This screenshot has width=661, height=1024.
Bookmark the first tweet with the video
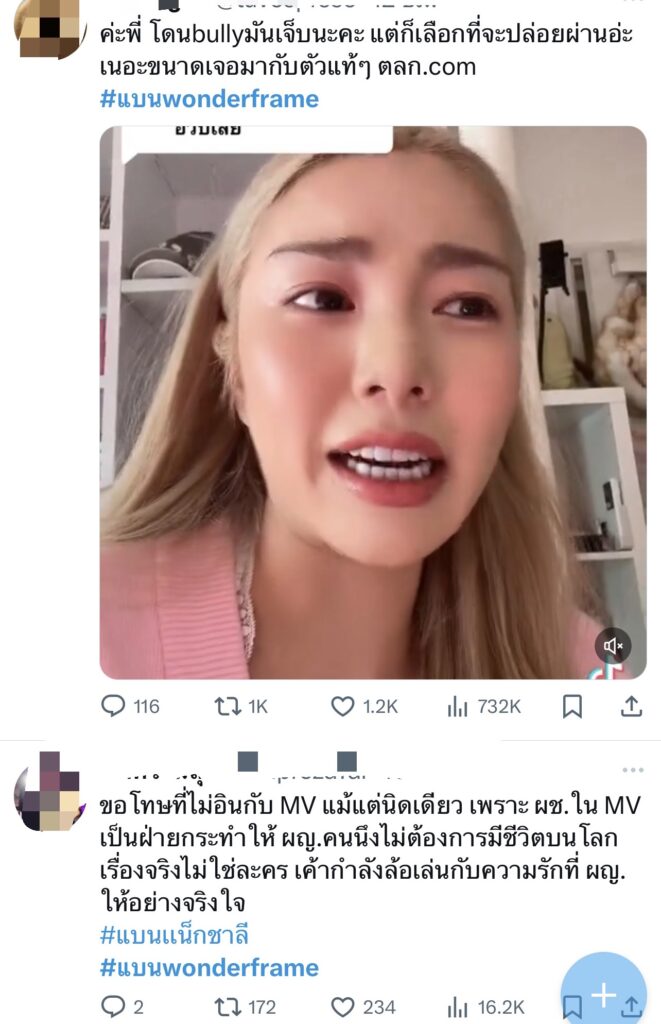click(572, 706)
